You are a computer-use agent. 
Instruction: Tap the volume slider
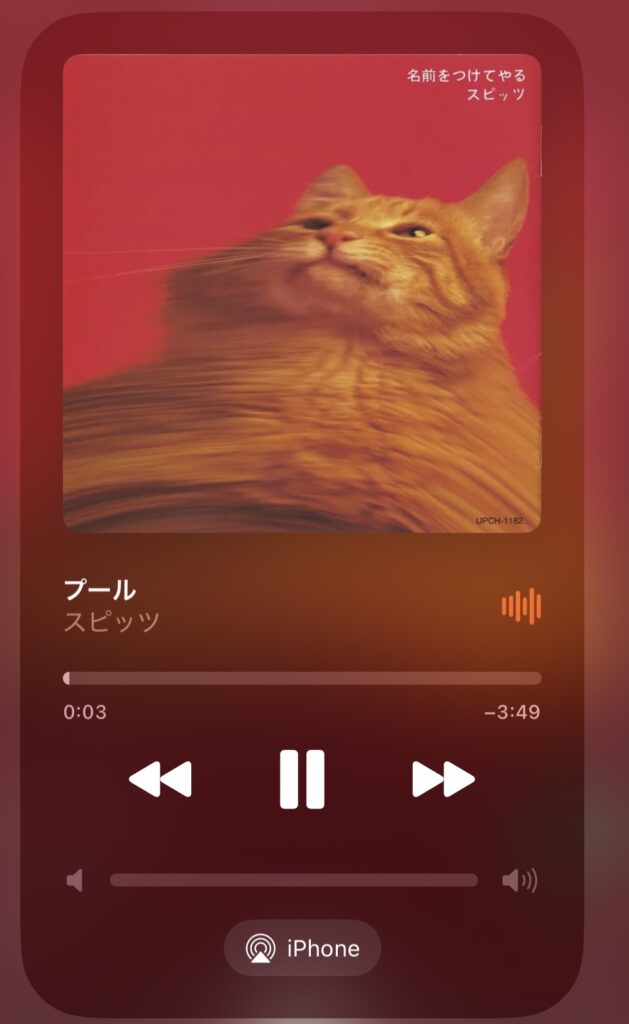coord(293,880)
